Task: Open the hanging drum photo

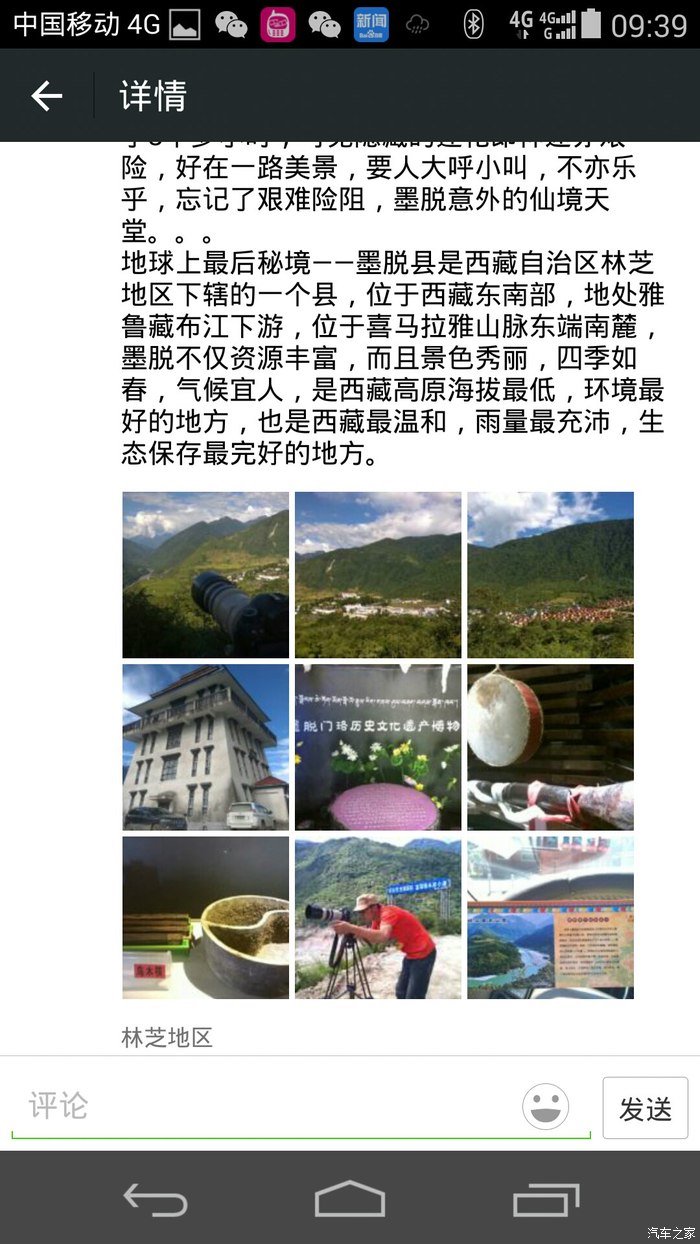Action: click(550, 747)
